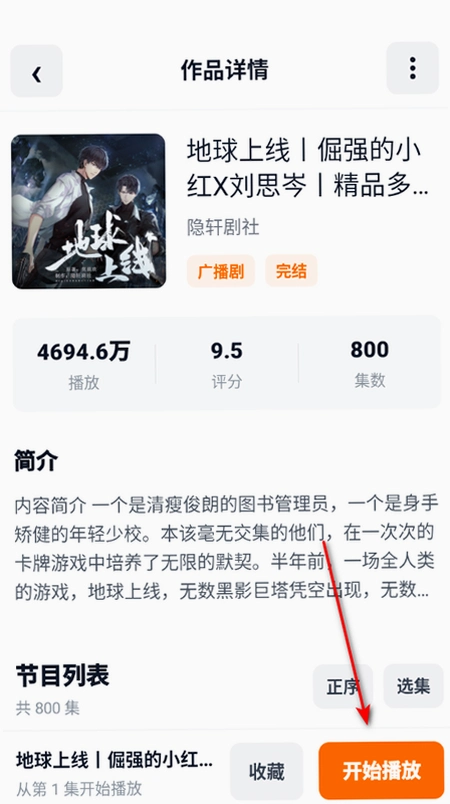Tap the 广播剧 tag chip
This screenshot has width=450, height=804.
[x=221, y=271]
